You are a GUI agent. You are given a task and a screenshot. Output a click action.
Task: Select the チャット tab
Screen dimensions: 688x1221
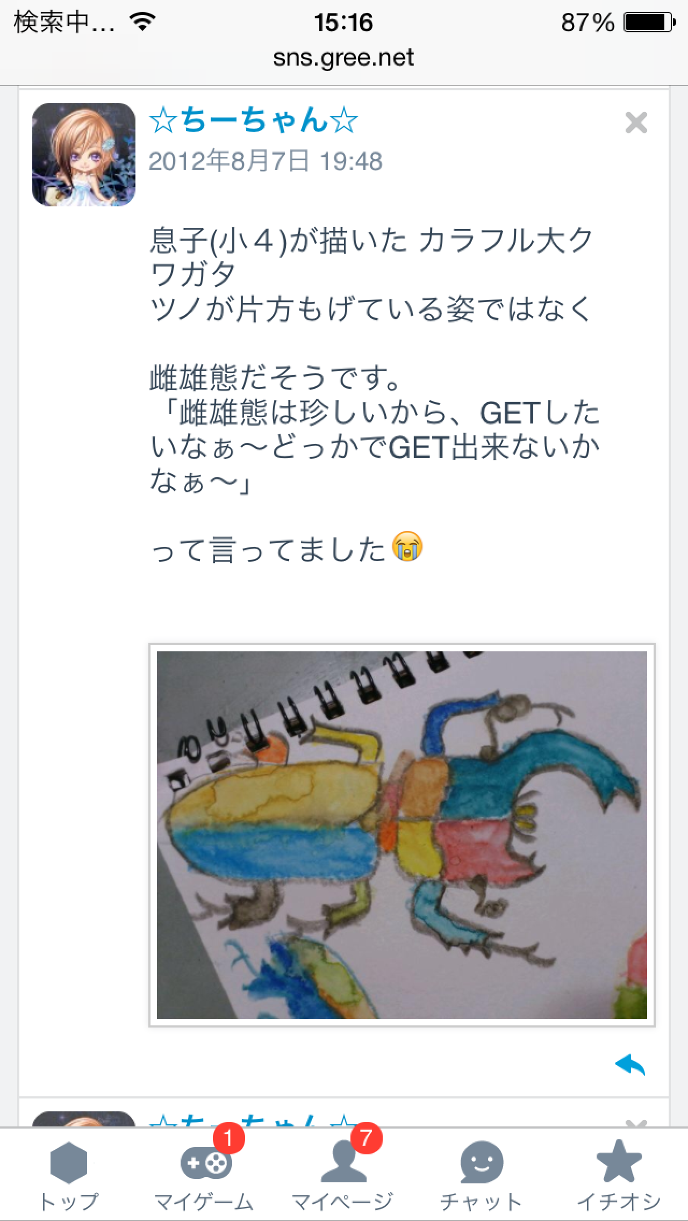481,1176
